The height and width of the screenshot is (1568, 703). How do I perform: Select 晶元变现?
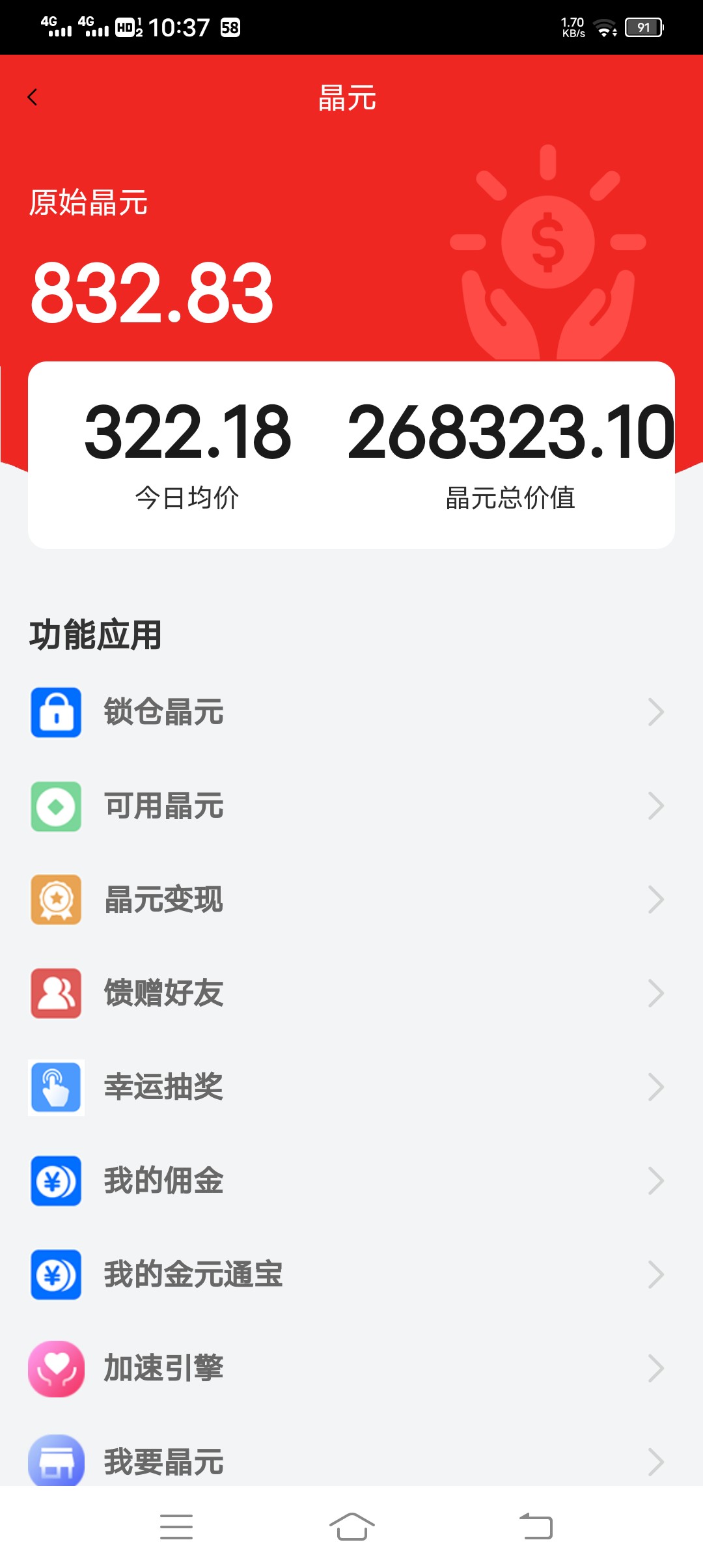pyautogui.click(x=351, y=900)
